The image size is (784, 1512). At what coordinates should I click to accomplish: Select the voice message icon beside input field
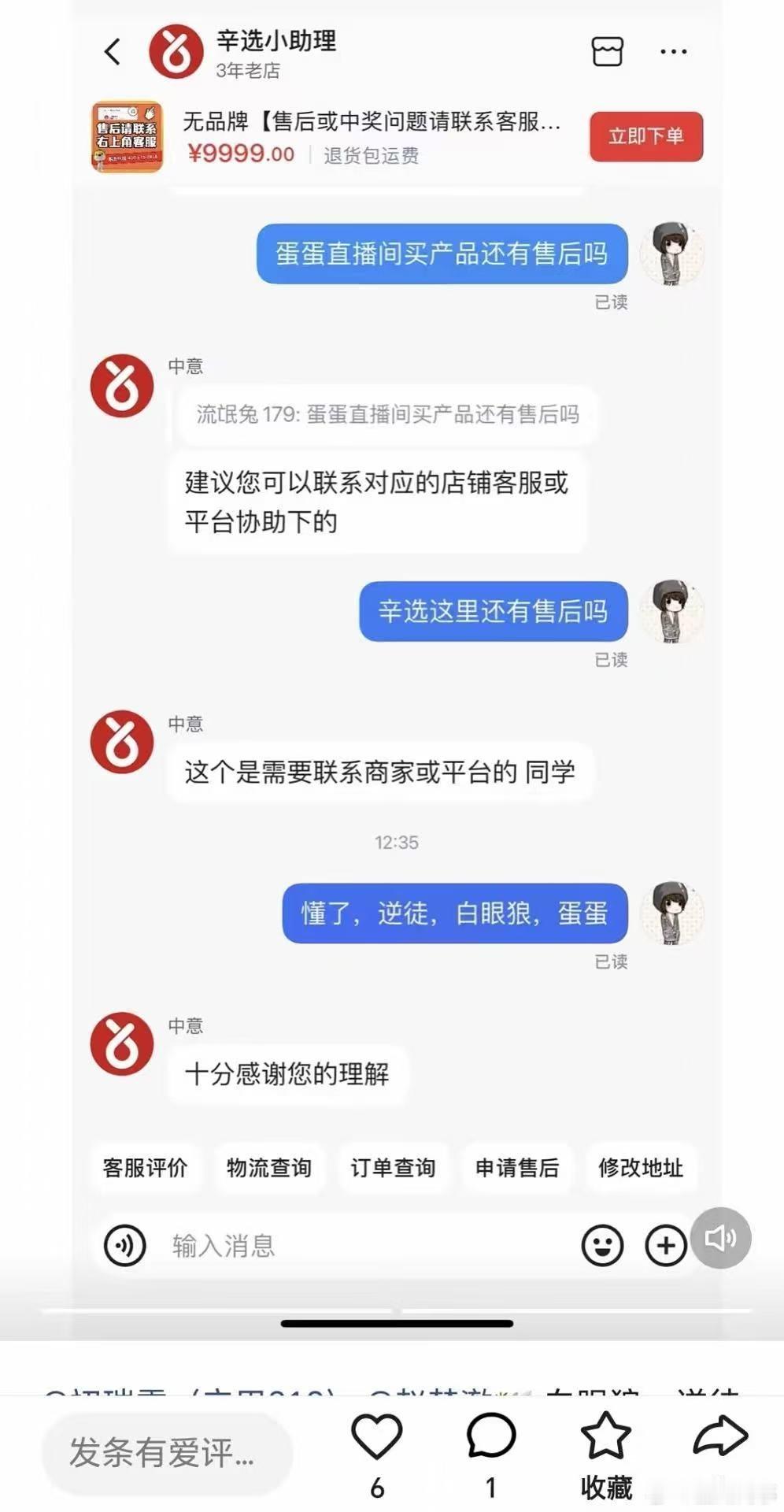[x=123, y=1245]
